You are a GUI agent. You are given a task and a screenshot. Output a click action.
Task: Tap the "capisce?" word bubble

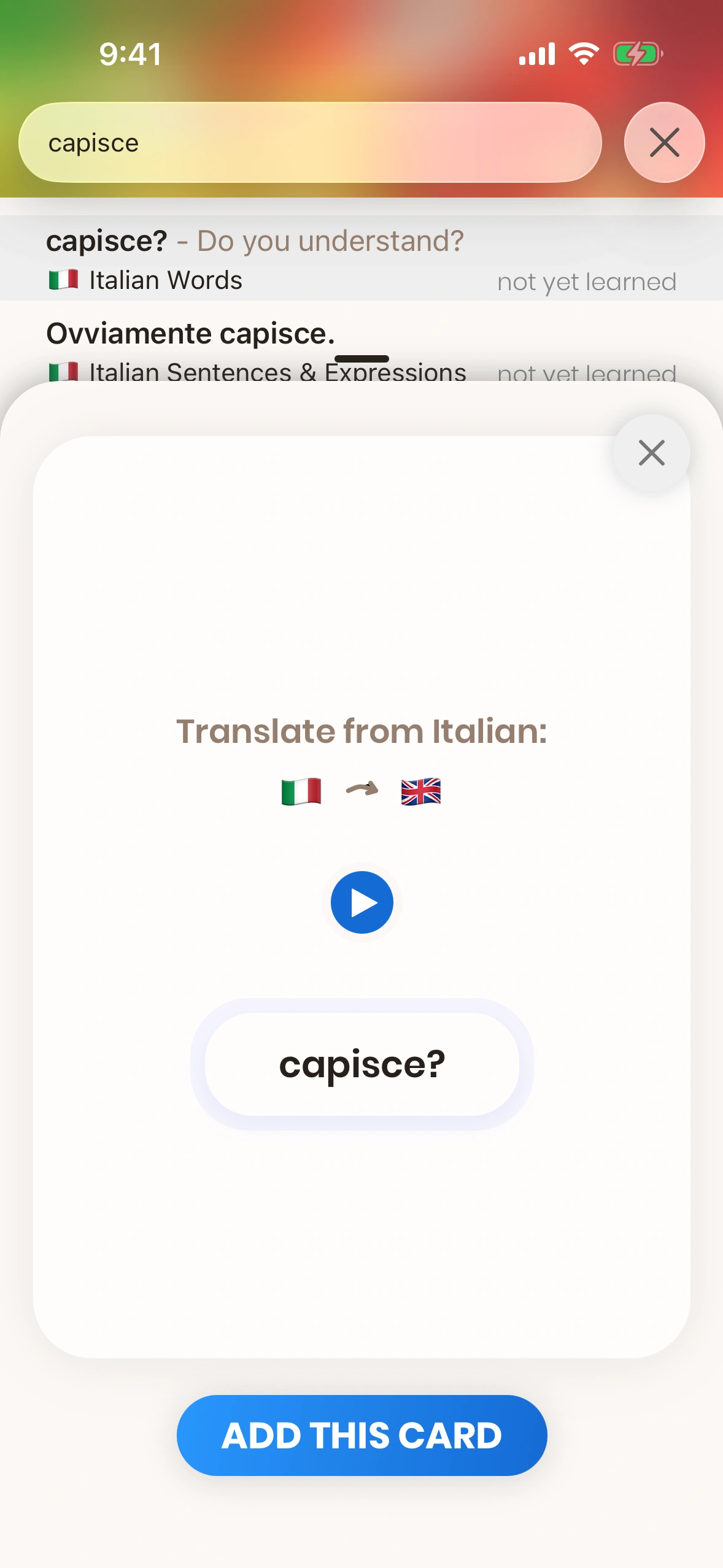point(362,1064)
